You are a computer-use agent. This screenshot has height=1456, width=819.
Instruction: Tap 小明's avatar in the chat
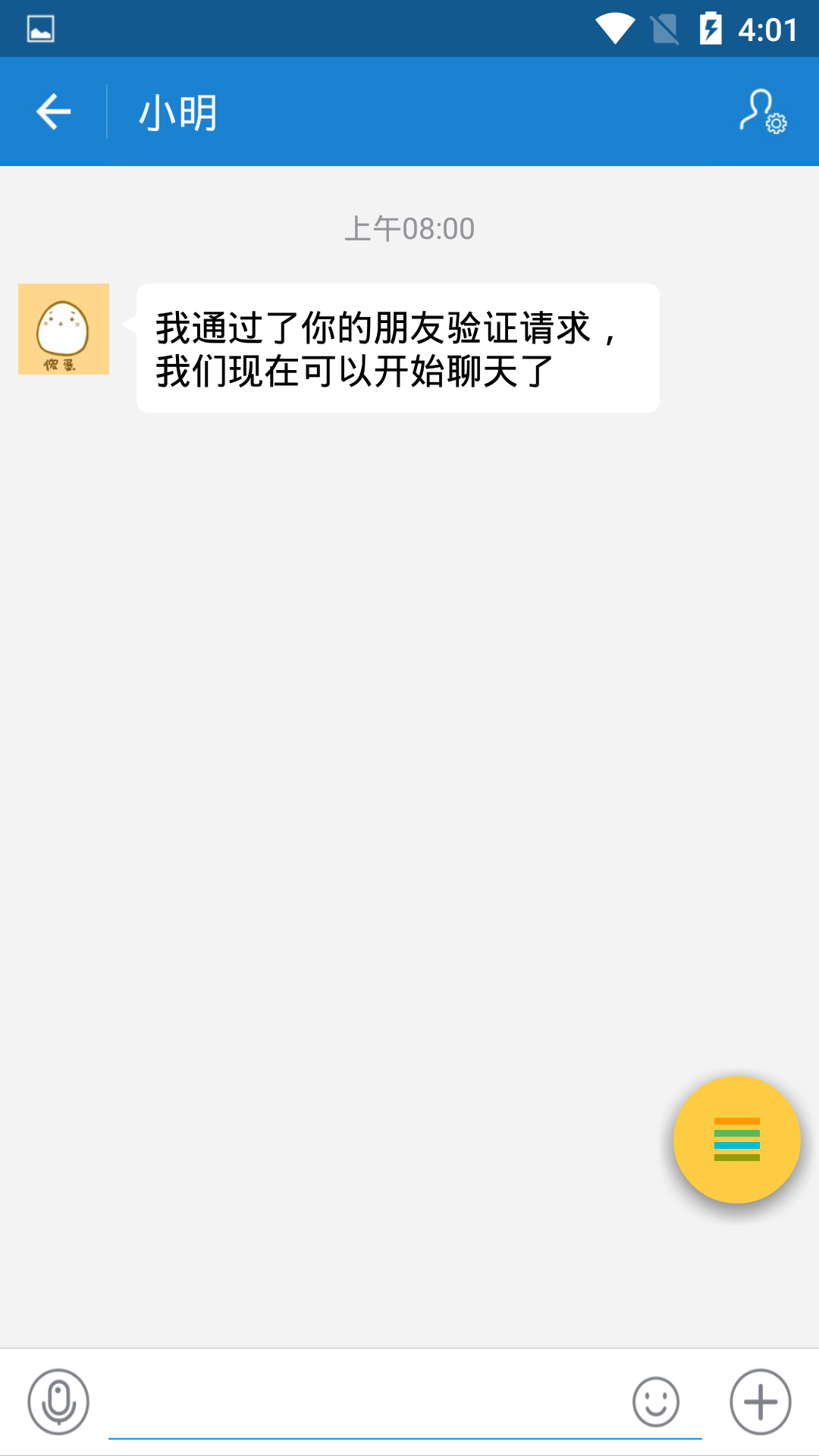pos(64,329)
